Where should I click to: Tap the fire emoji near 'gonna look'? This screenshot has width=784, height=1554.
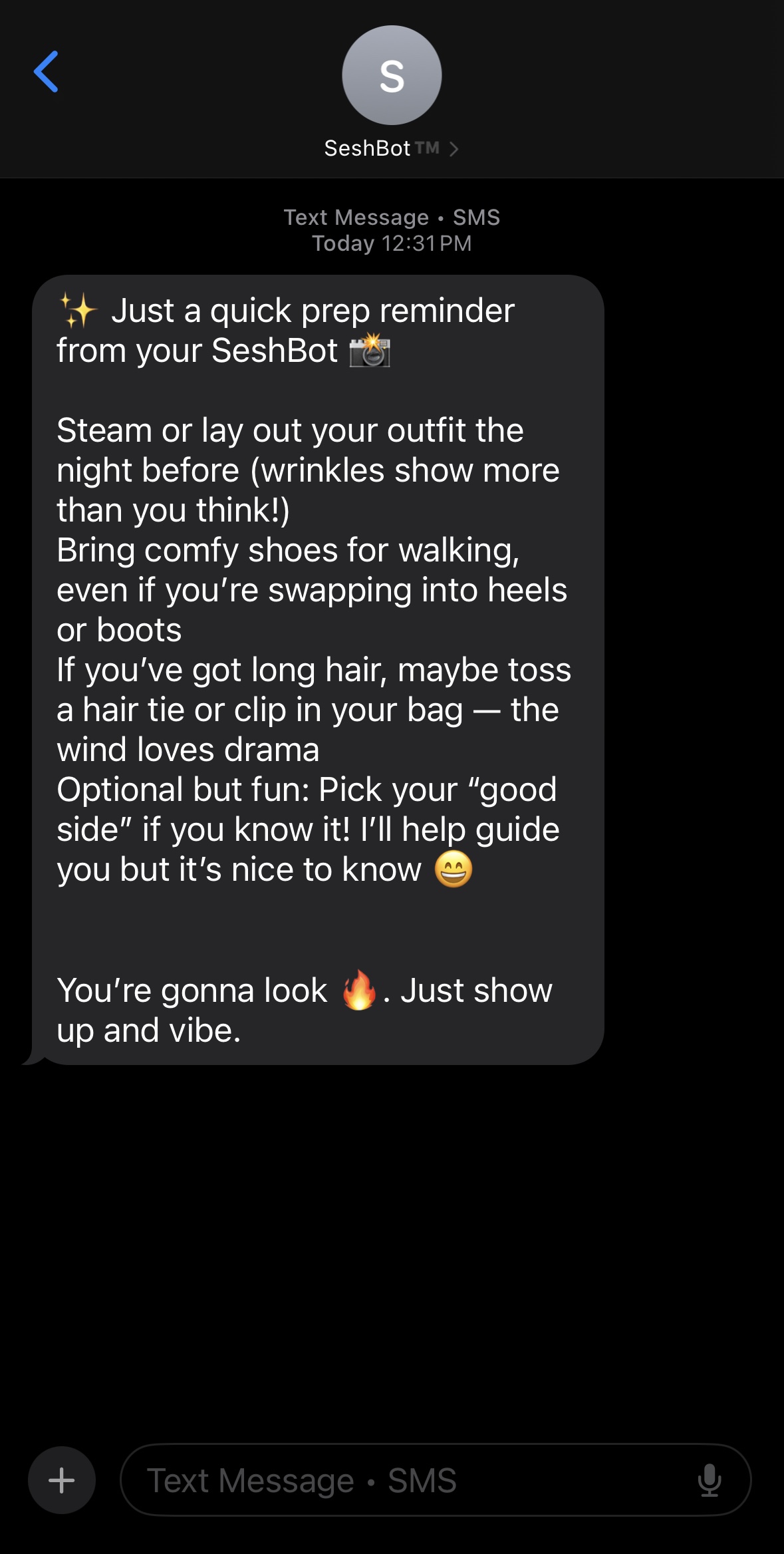pyautogui.click(x=359, y=991)
